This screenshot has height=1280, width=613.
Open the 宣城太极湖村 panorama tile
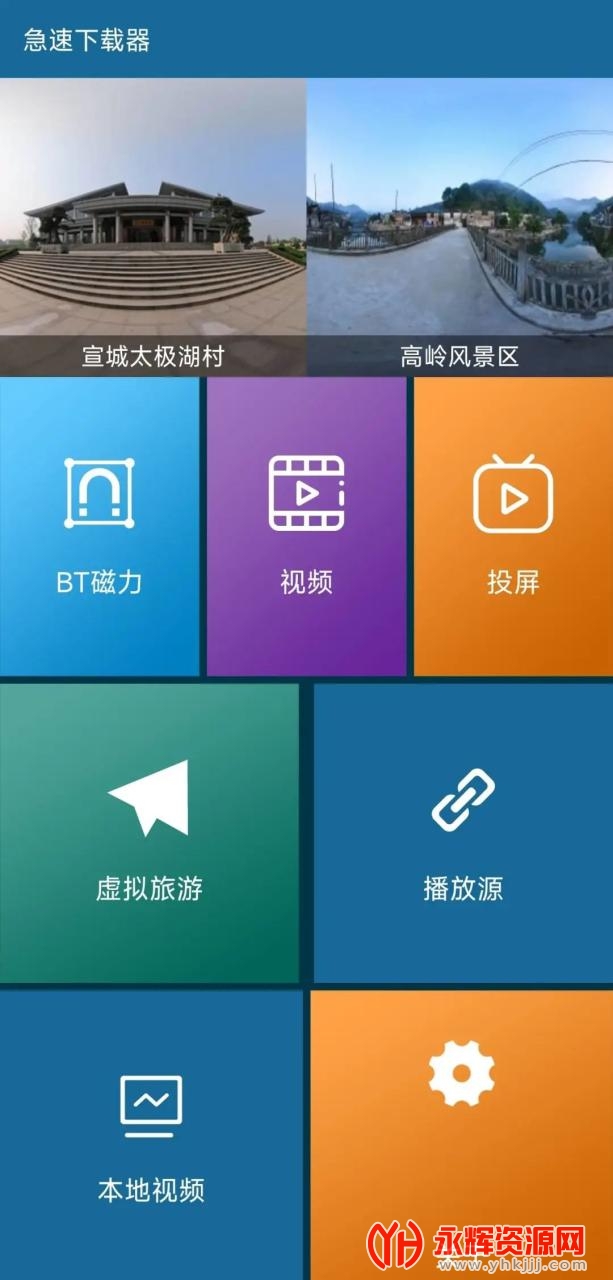coord(153,227)
